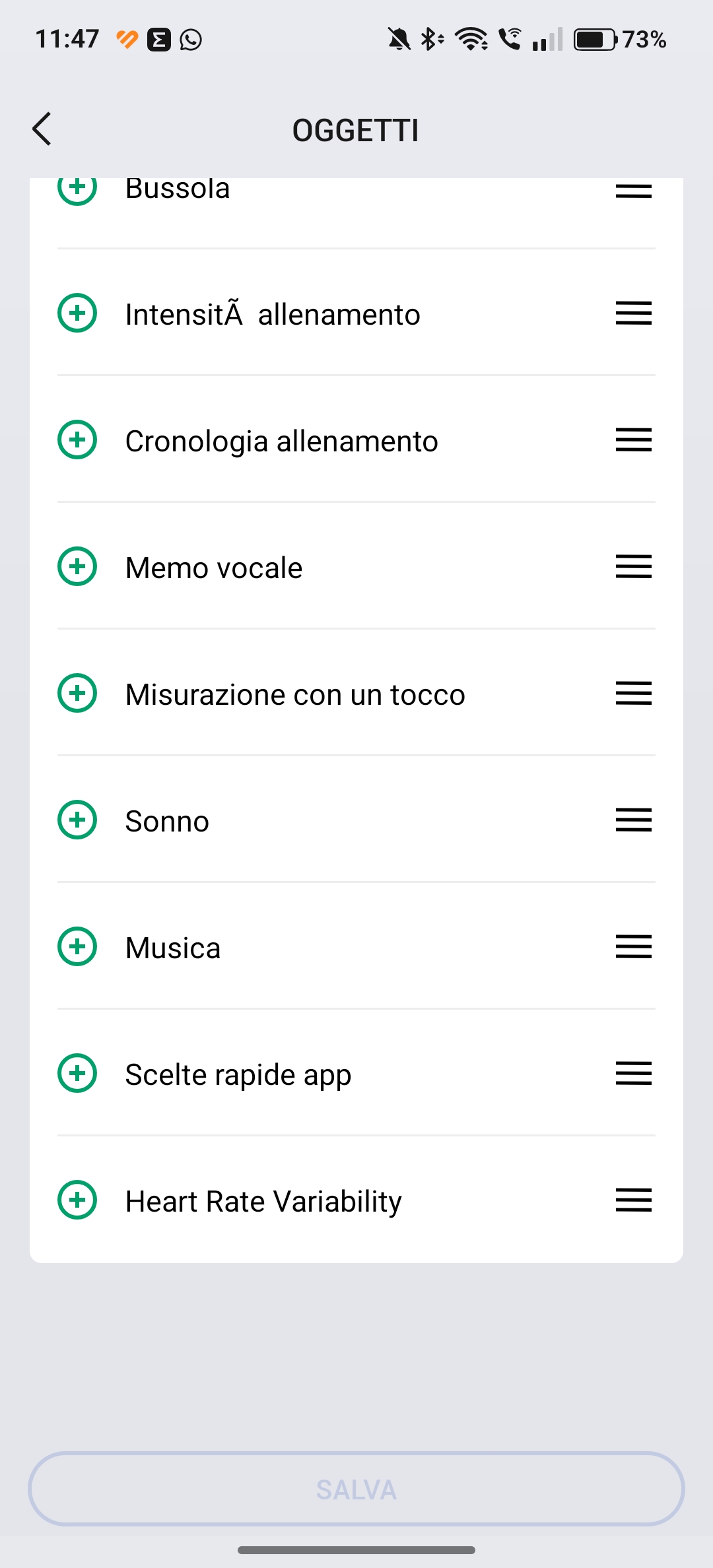The image size is (713, 1568).
Task: Add Cronologia allenamento item
Action: (77, 440)
